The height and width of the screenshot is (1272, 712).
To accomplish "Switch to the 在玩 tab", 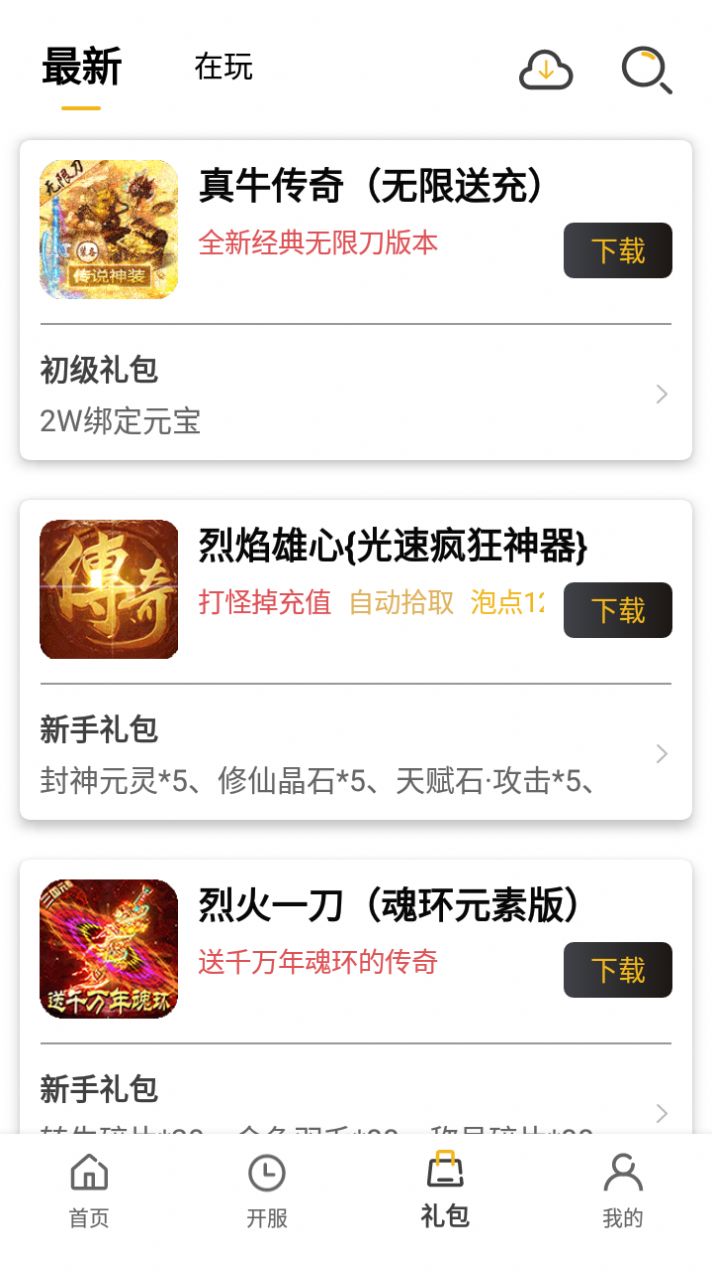I will (x=223, y=67).
